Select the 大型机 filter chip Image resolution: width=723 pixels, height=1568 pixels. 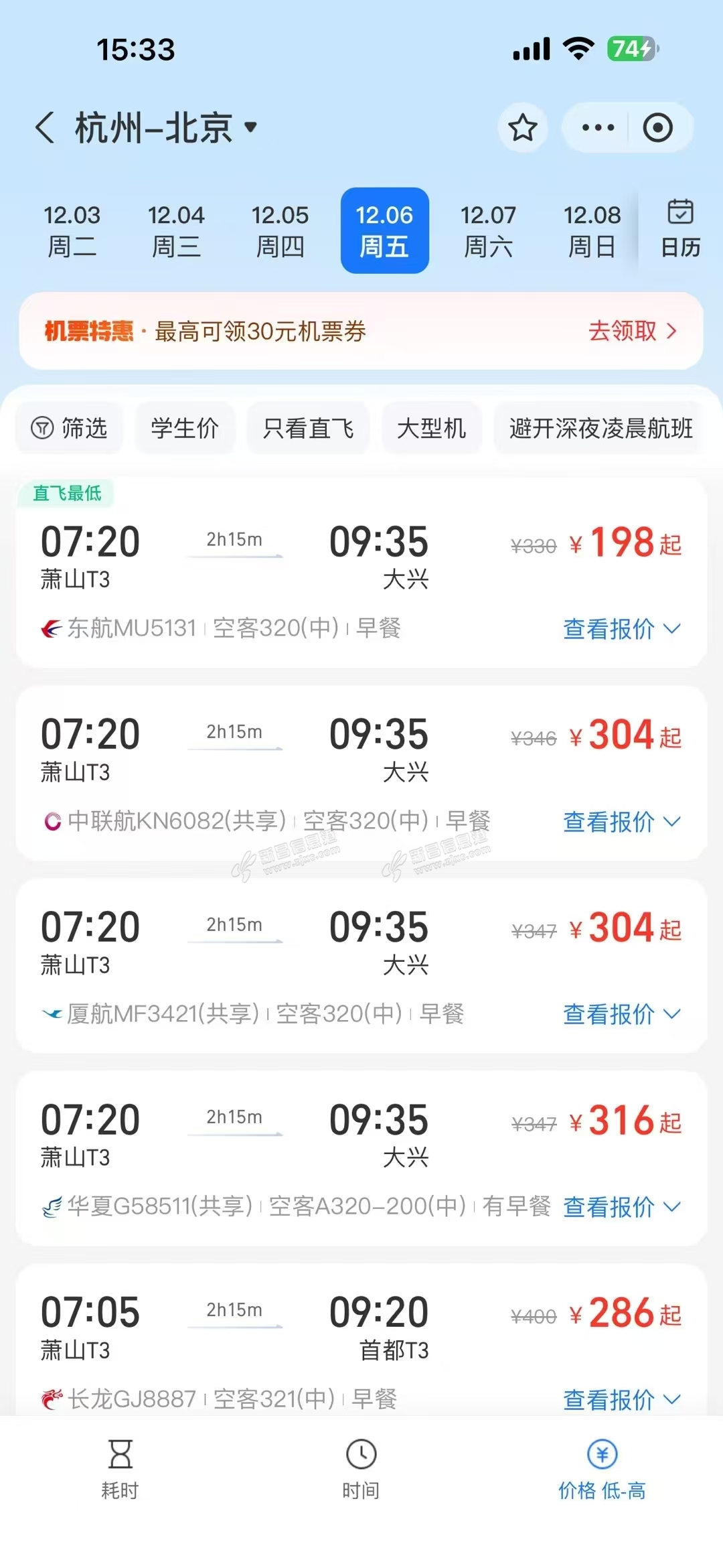(x=431, y=428)
